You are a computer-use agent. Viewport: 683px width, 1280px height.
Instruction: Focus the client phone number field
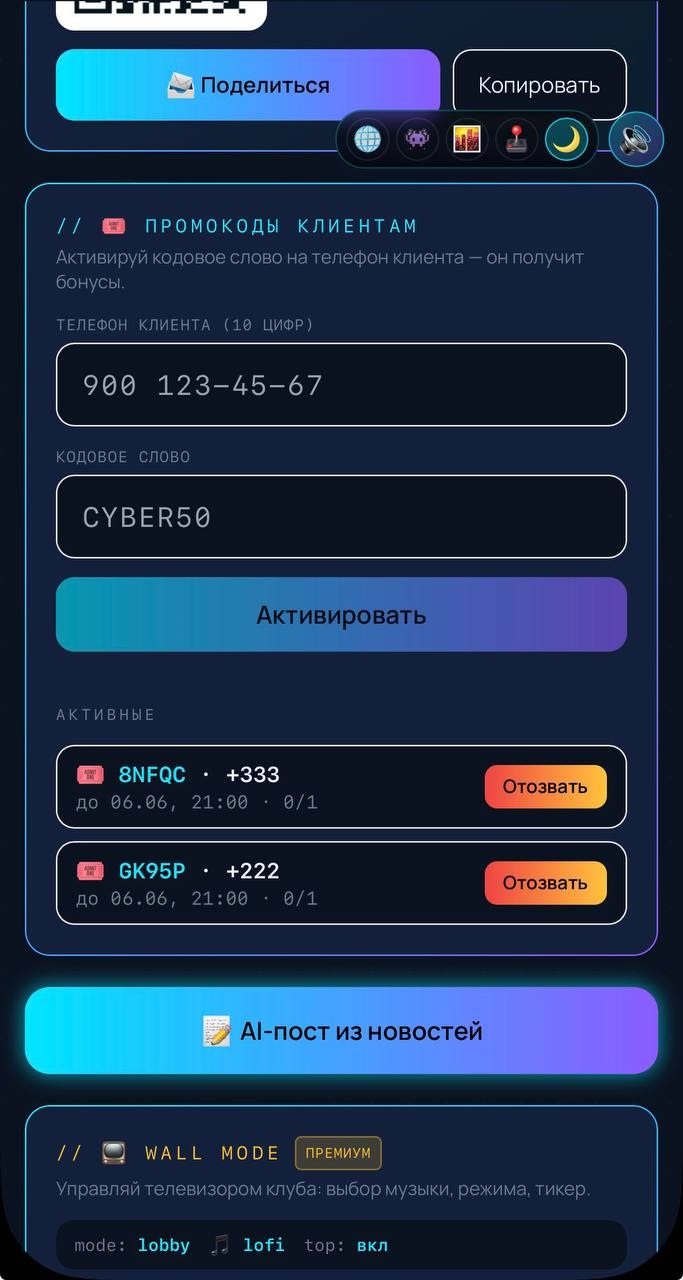pyautogui.click(x=341, y=385)
